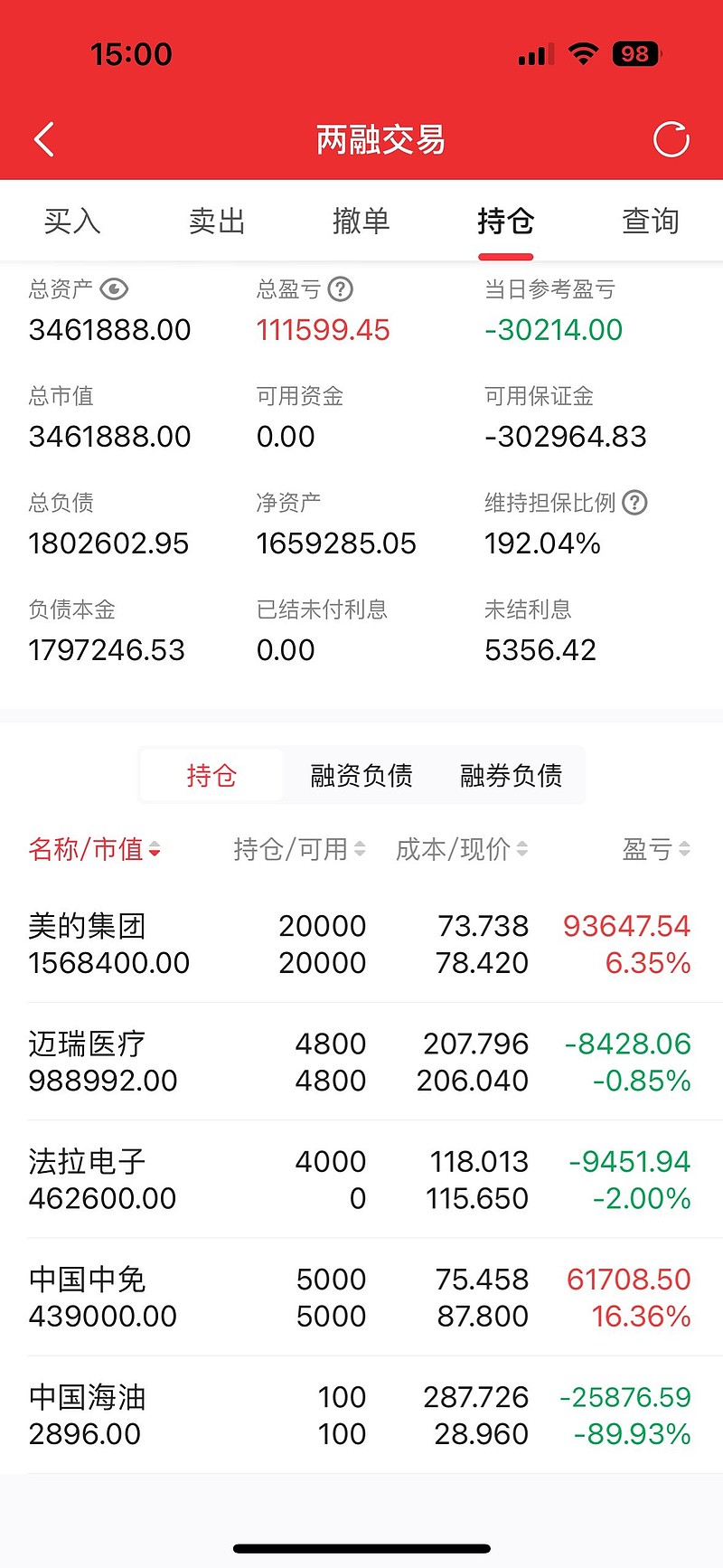Open 中国海油 holding details

pos(361,1415)
